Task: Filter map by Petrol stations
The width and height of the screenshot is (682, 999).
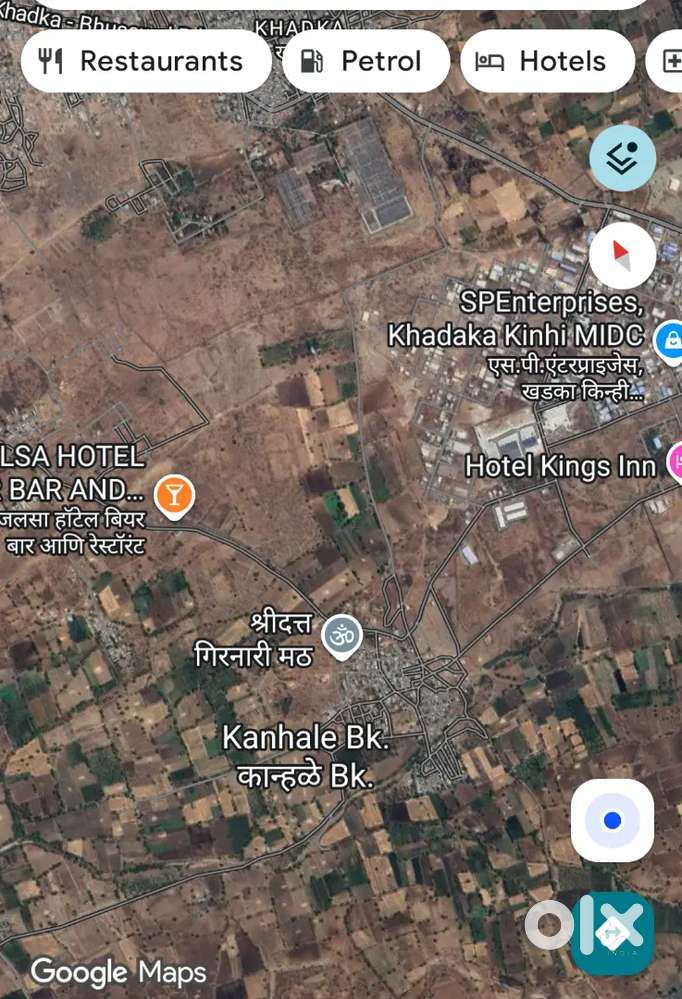Action: pyautogui.click(x=365, y=61)
